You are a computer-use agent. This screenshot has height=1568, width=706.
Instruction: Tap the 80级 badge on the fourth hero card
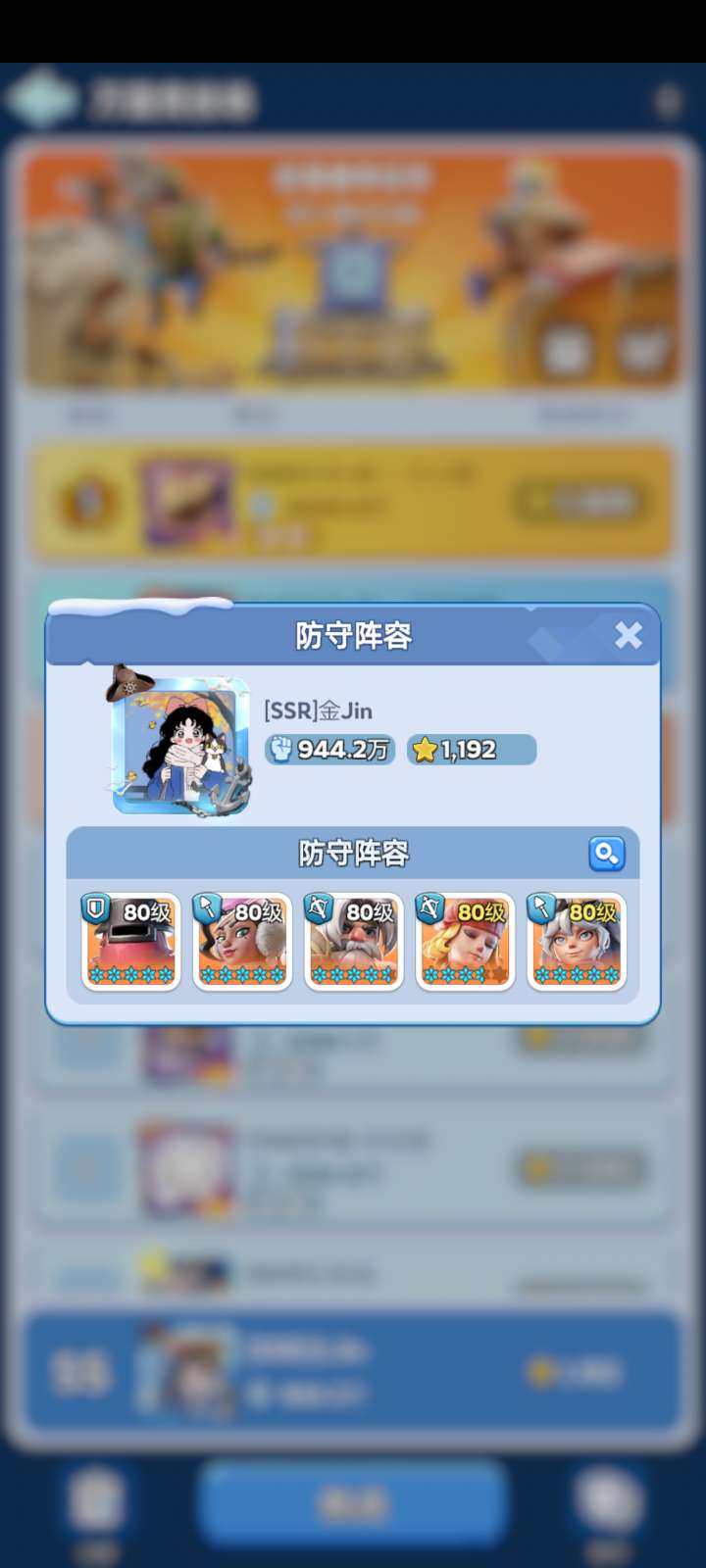click(479, 909)
